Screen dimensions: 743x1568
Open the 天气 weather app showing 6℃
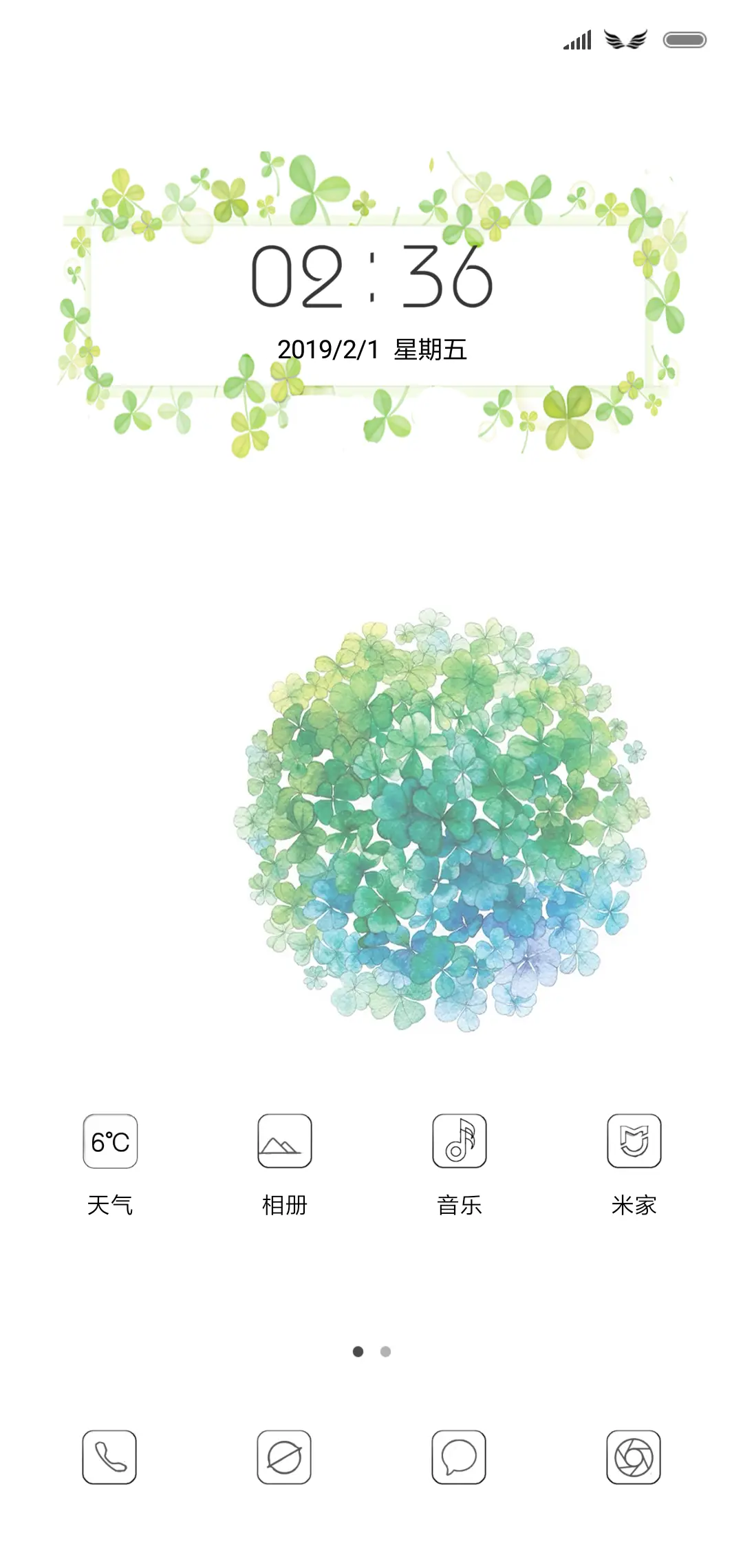tap(109, 1142)
